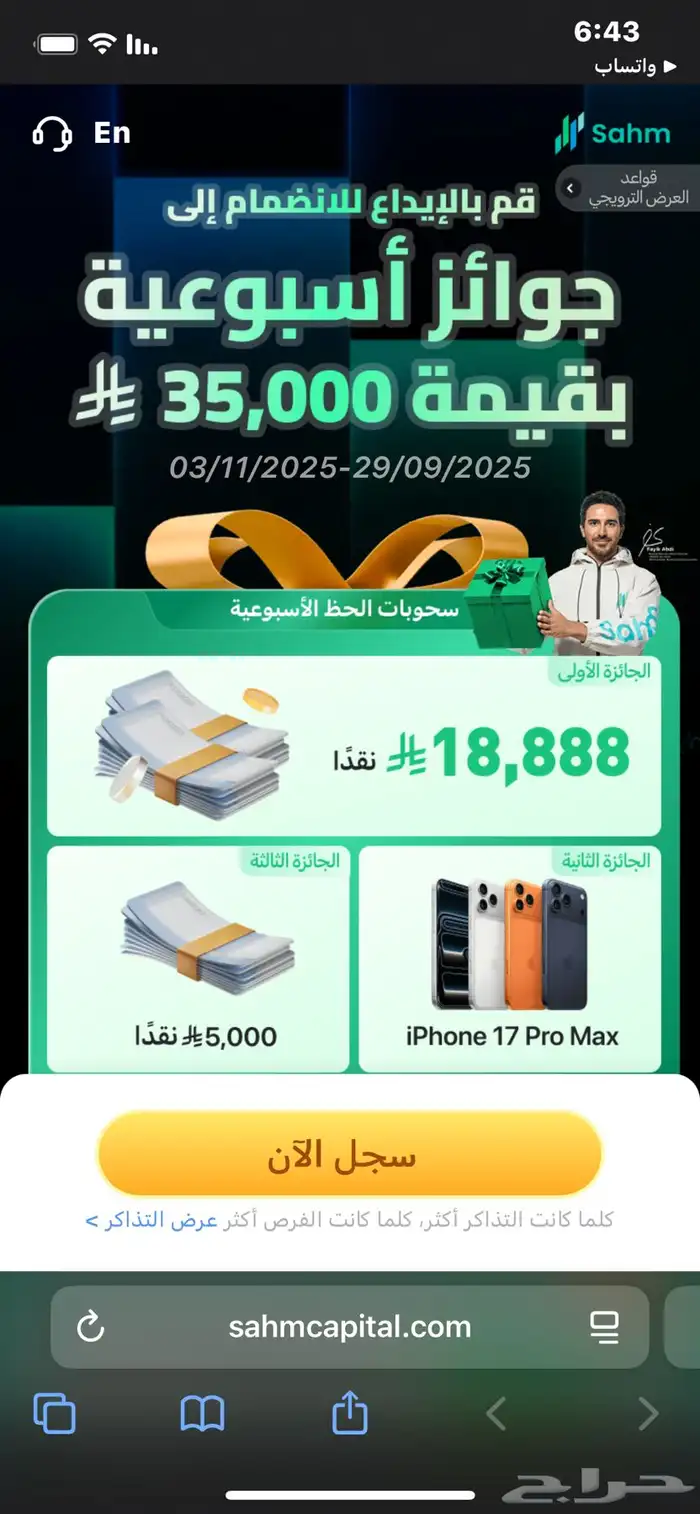
Task: Open Safari page reader menu icon
Action: pos(605,1327)
